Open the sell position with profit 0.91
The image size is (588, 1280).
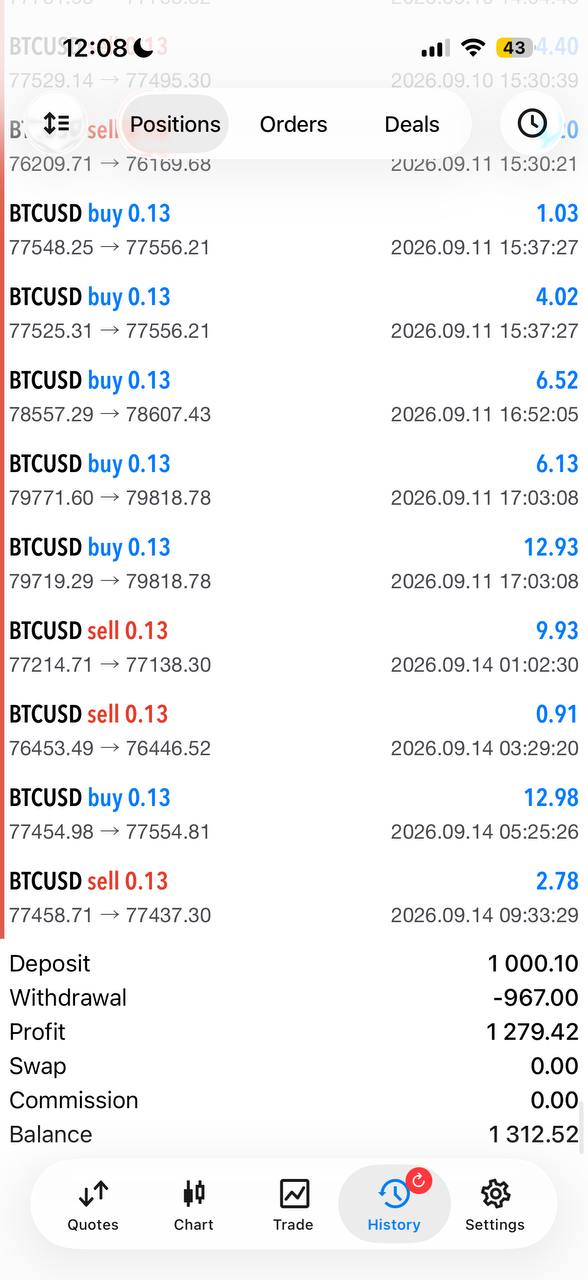pyautogui.click(x=294, y=731)
